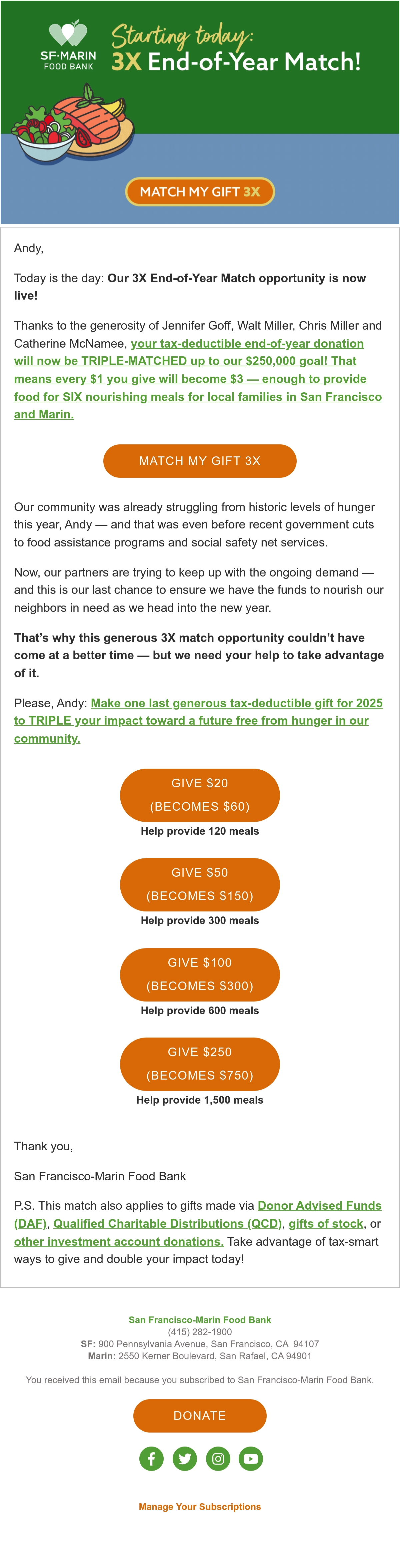Open Qualified Charitable Distributions (QCD) link

tap(168, 1223)
